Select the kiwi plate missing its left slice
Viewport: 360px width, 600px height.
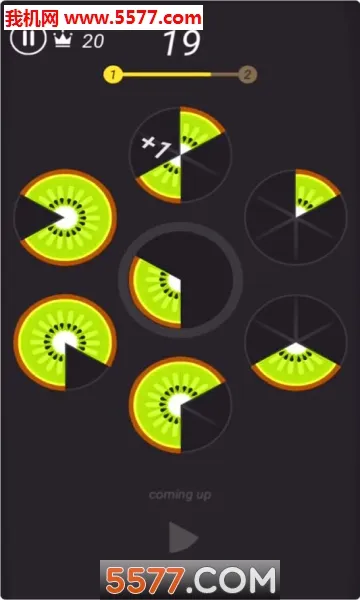tap(65, 217)
